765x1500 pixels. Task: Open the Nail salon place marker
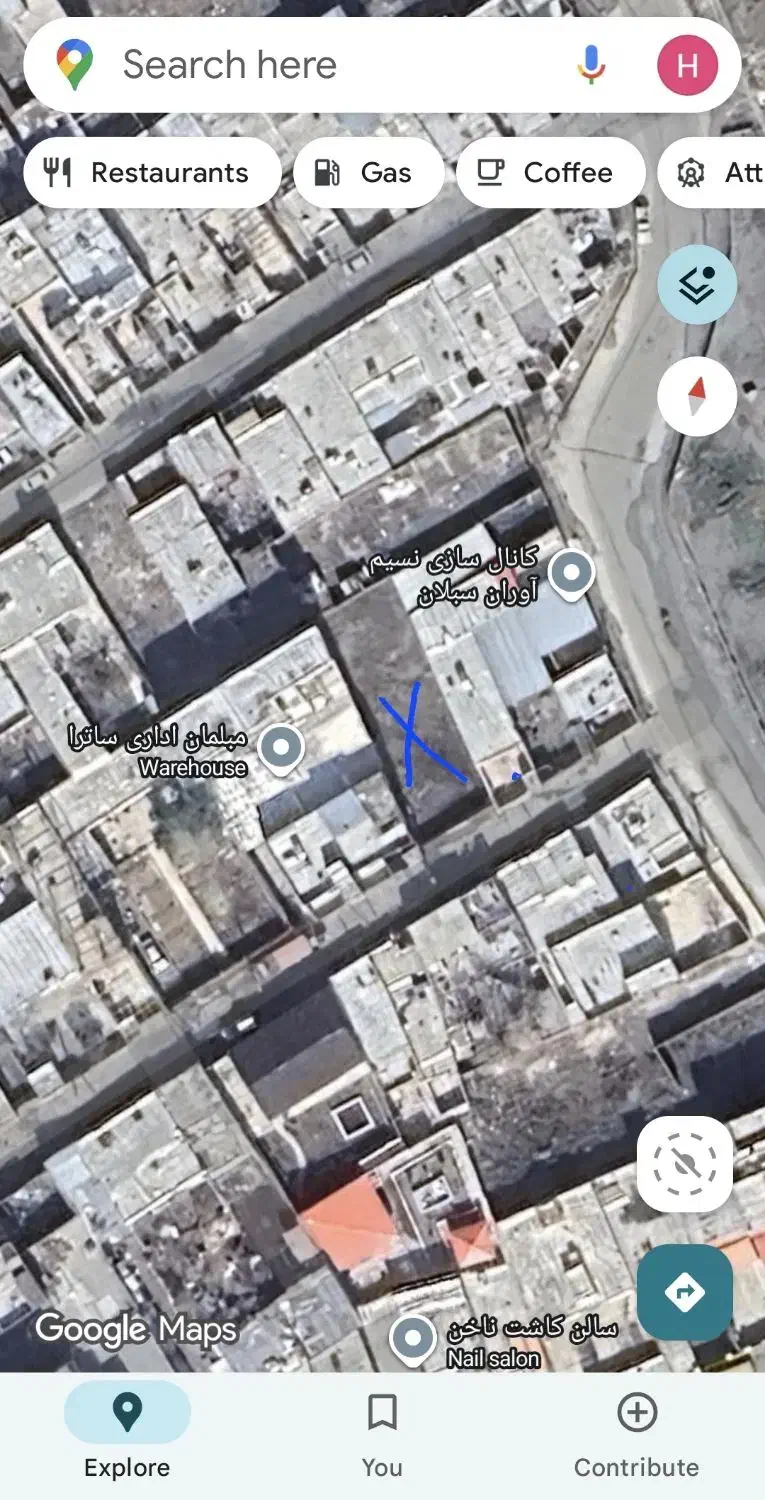point(412,1338)
